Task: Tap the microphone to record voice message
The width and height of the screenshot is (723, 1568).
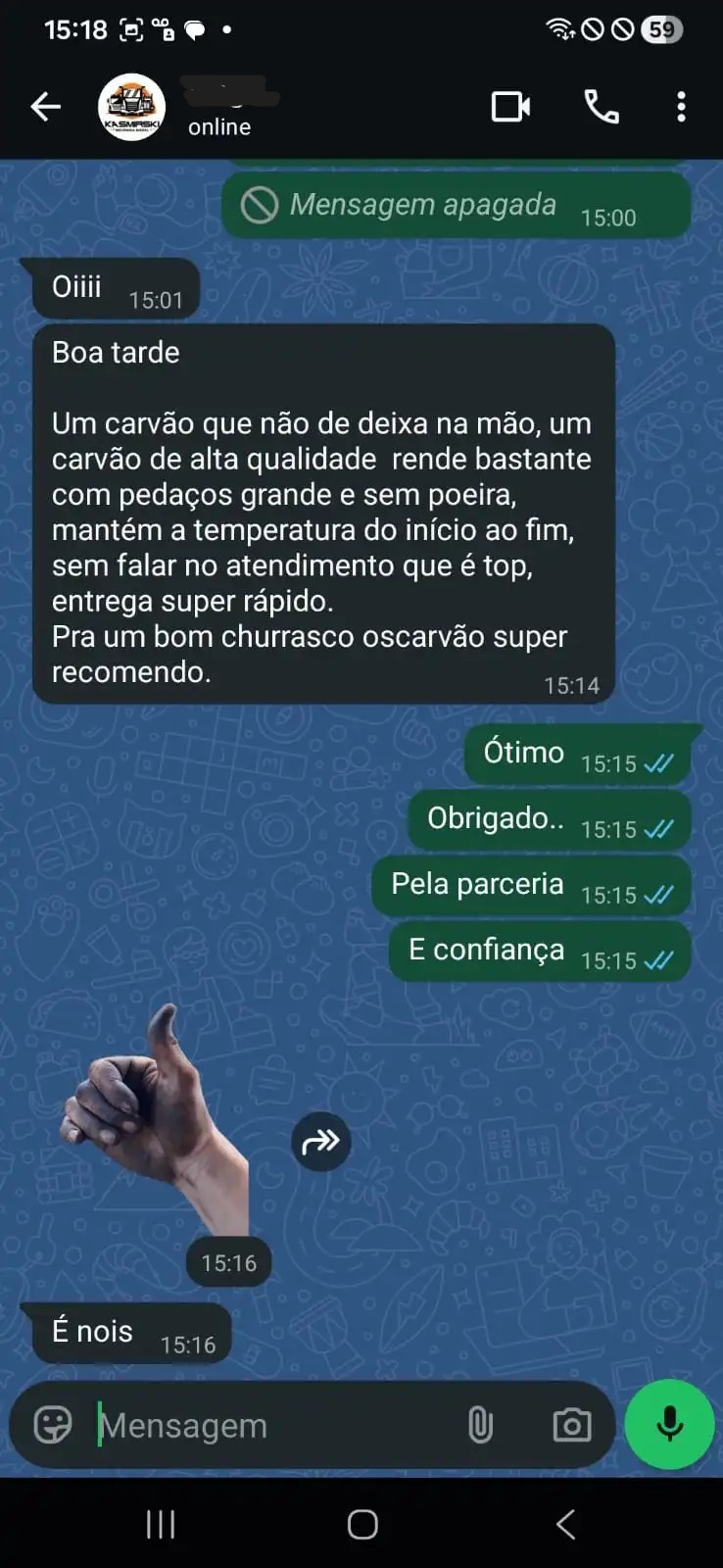Action: point(669,1425)
